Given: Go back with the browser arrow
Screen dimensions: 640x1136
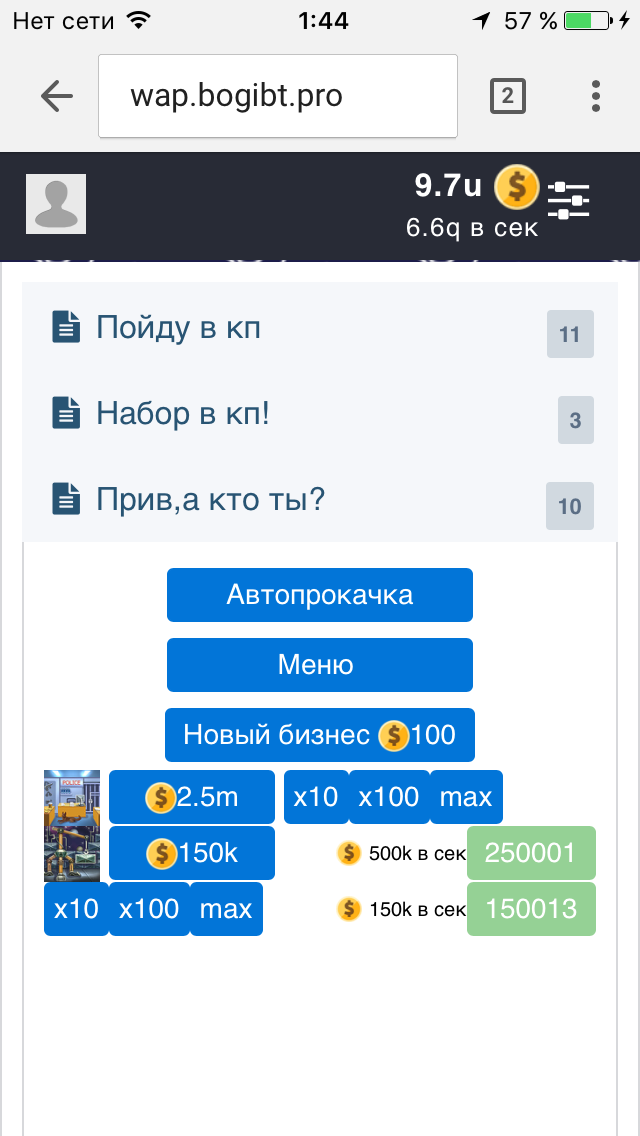Looking at the screenshot, I should click(x=57, y=96).
